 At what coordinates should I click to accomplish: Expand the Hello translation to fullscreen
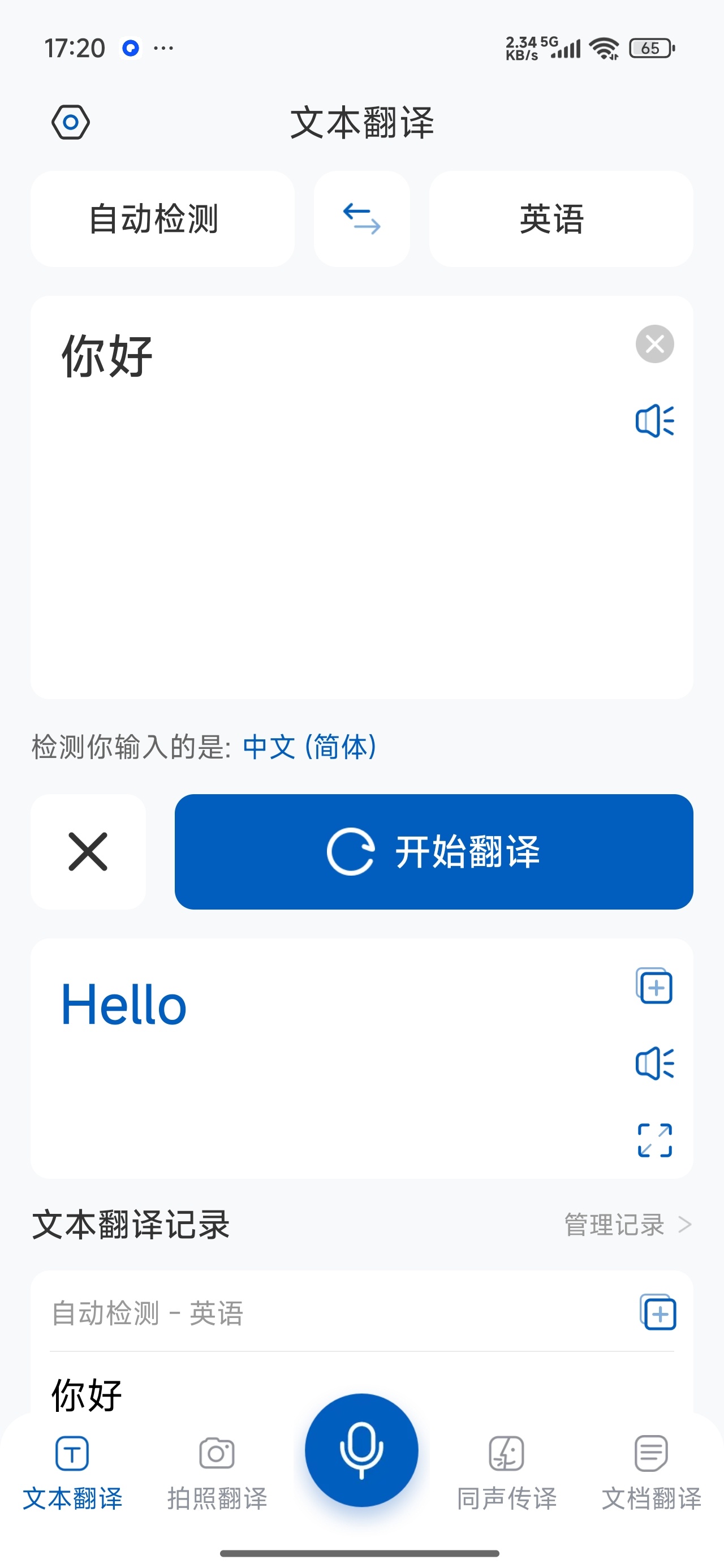[654, 1140]
